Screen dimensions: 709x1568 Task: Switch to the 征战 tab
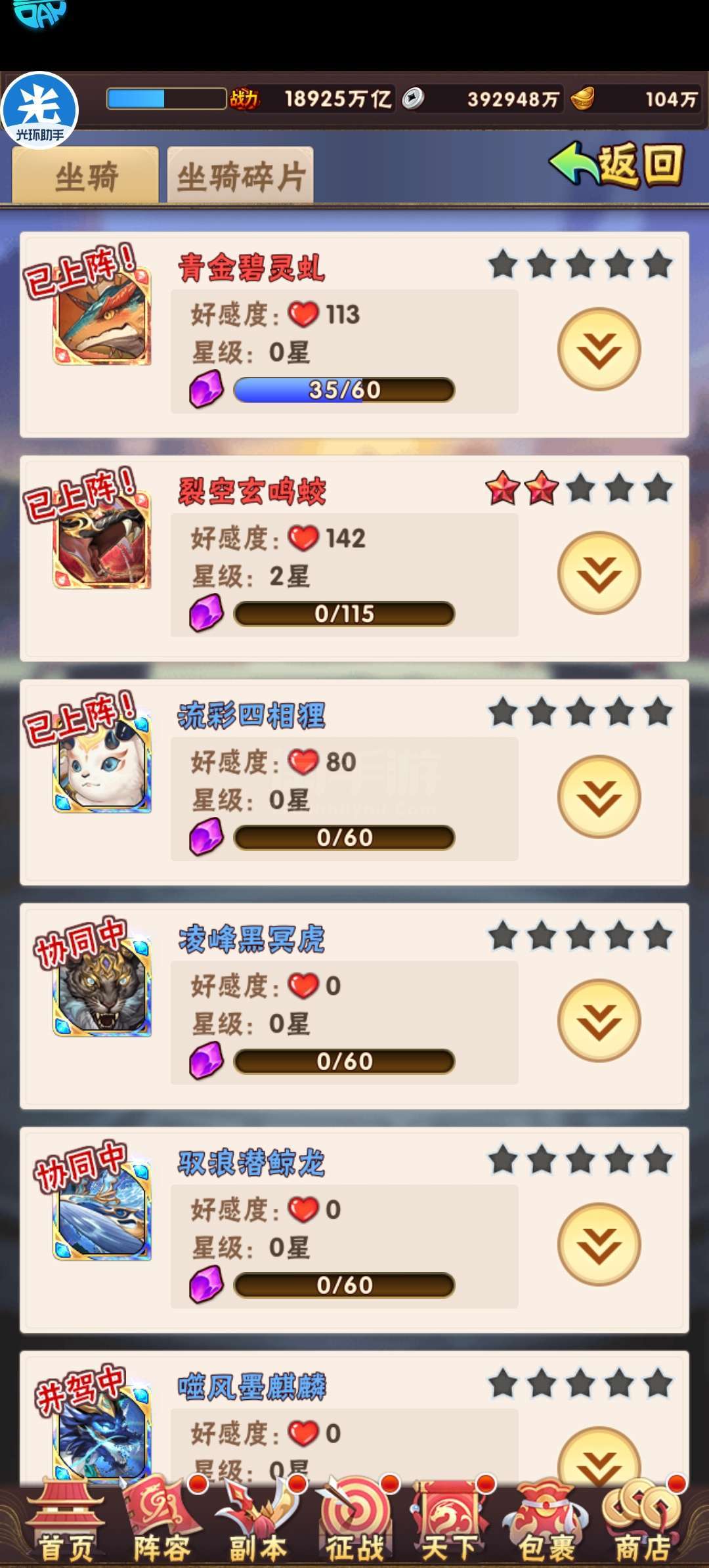click(x=355, y=1521)
